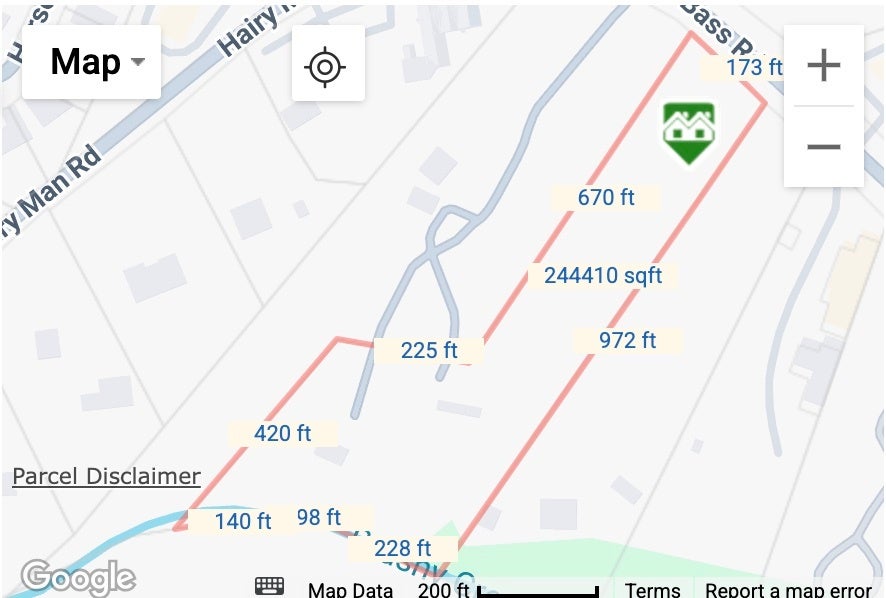This screenshot has height=598, width=886.
Task: View Map Data attribution
Action: (x=350, y=590)
